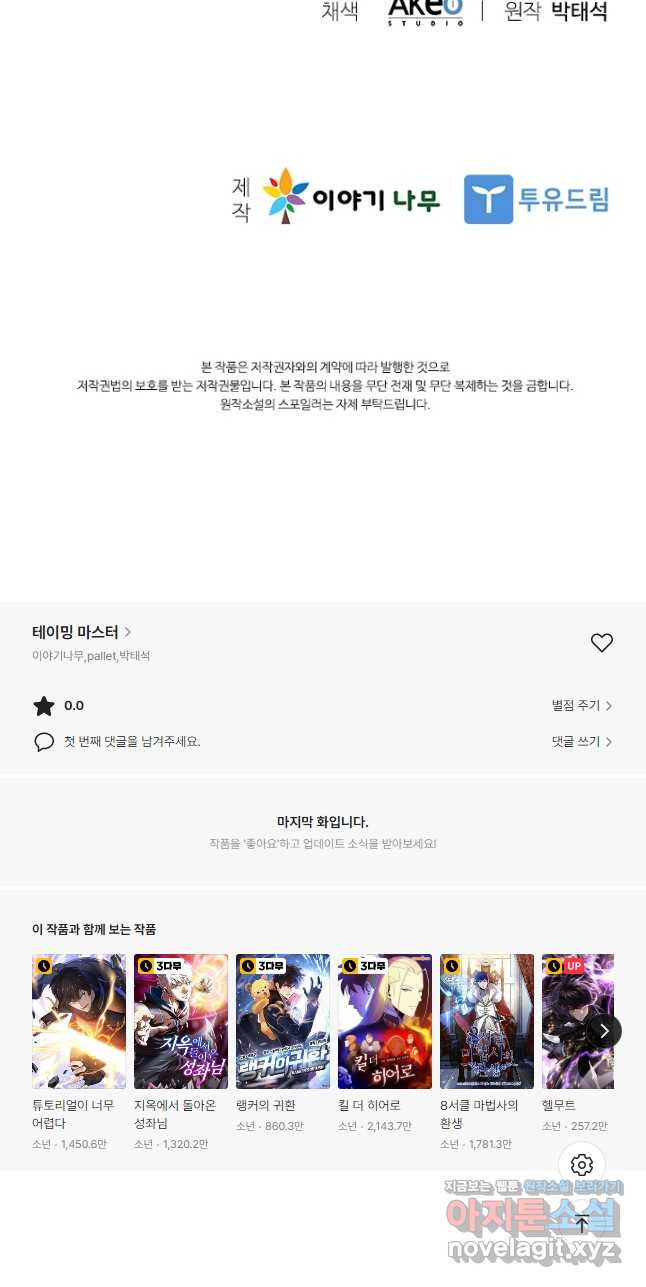Like this series with the heart icon
The height and width of the screenshot is (1287, 646).
[601, 643]
